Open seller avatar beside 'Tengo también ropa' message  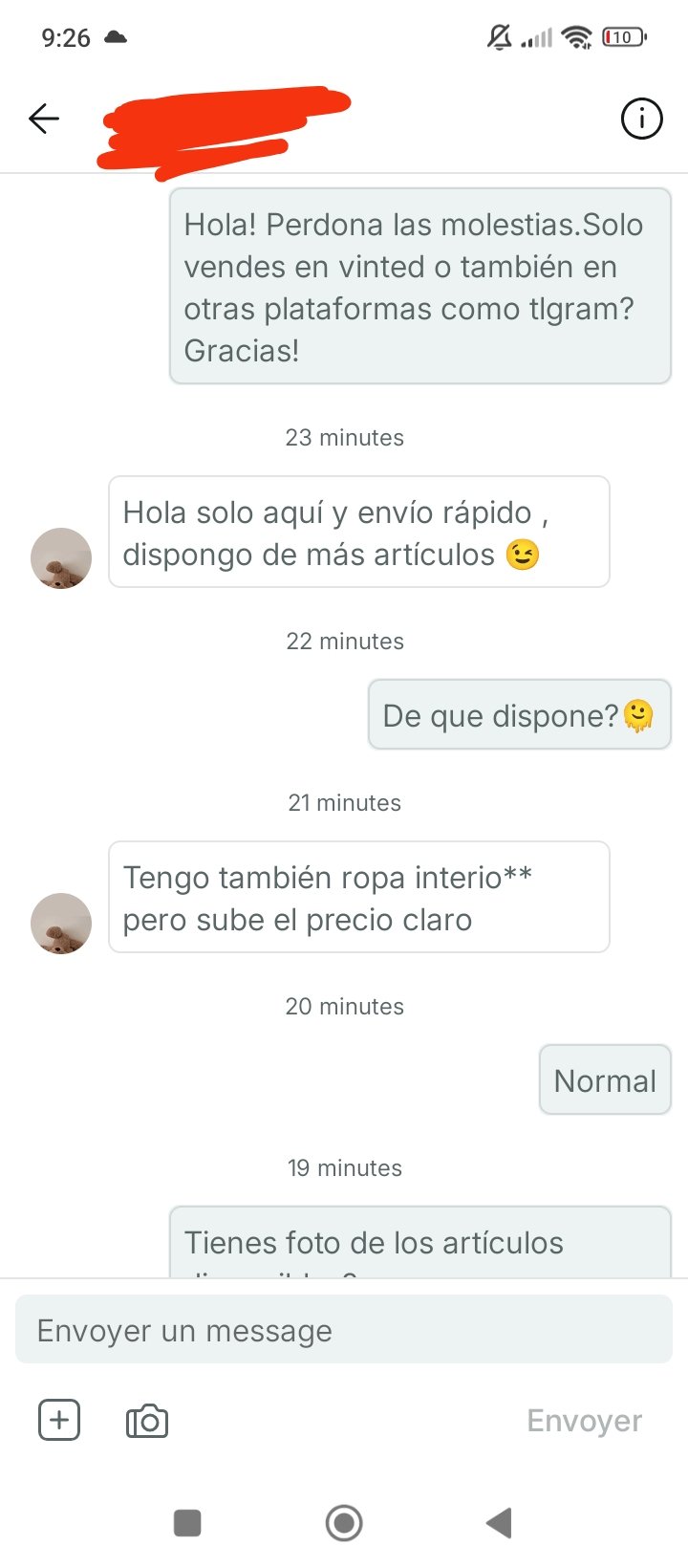[61, 924]
